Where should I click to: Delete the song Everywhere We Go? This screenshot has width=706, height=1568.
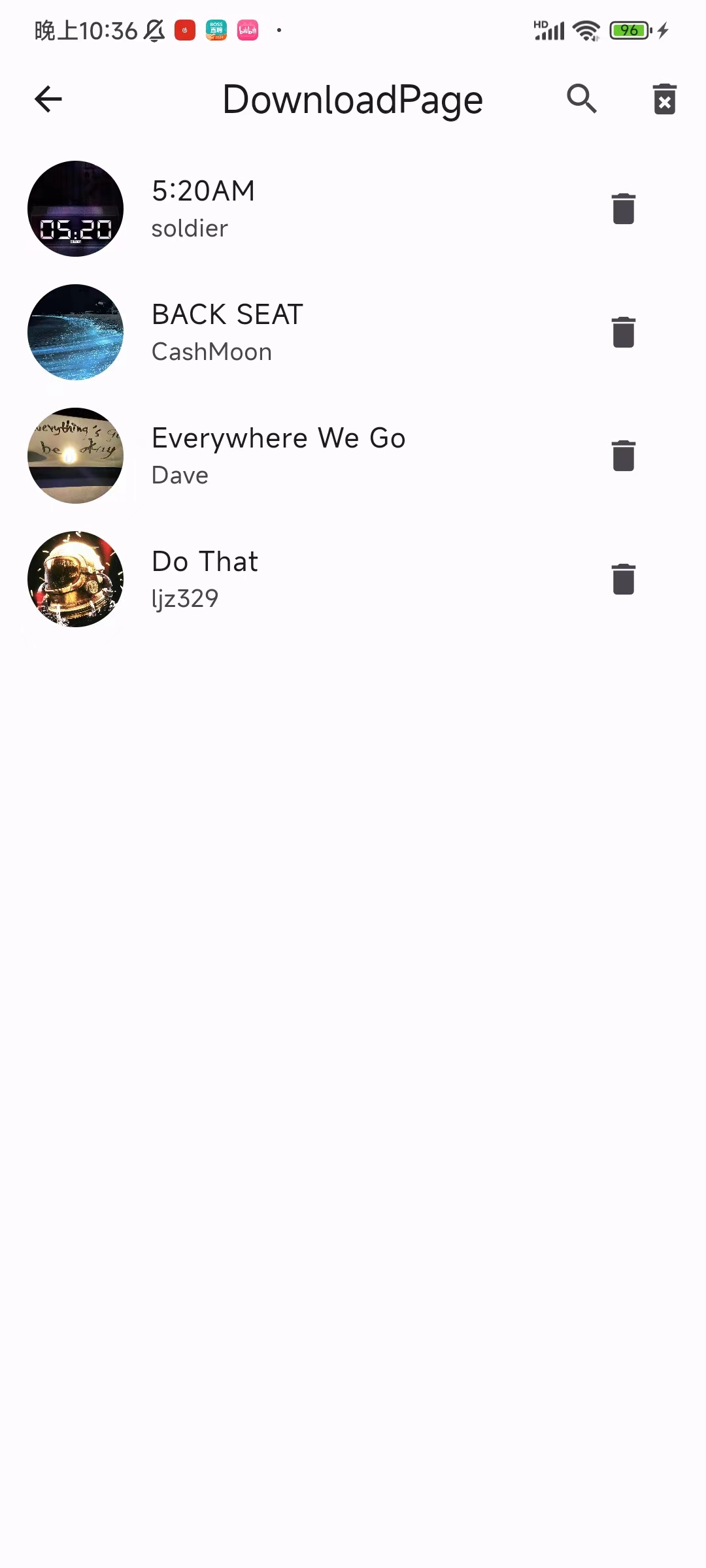pos(622,455)
